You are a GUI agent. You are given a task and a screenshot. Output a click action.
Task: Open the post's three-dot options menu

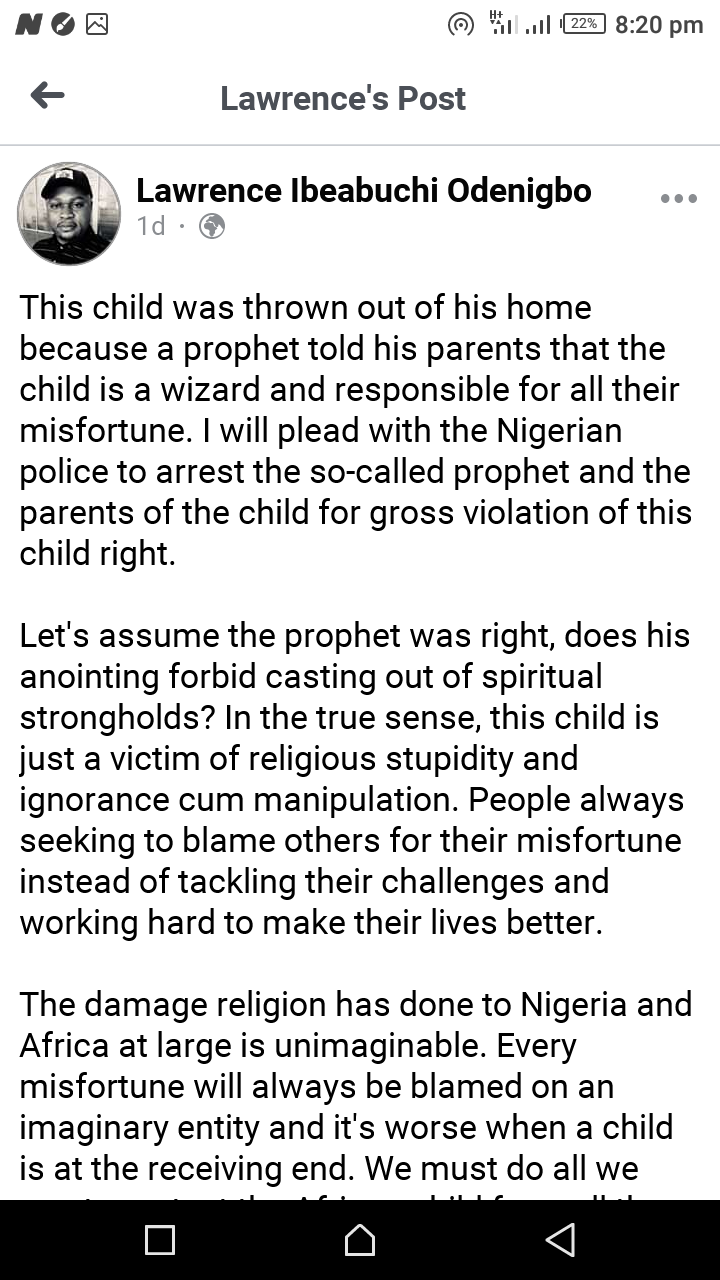[x=679, y=198]
